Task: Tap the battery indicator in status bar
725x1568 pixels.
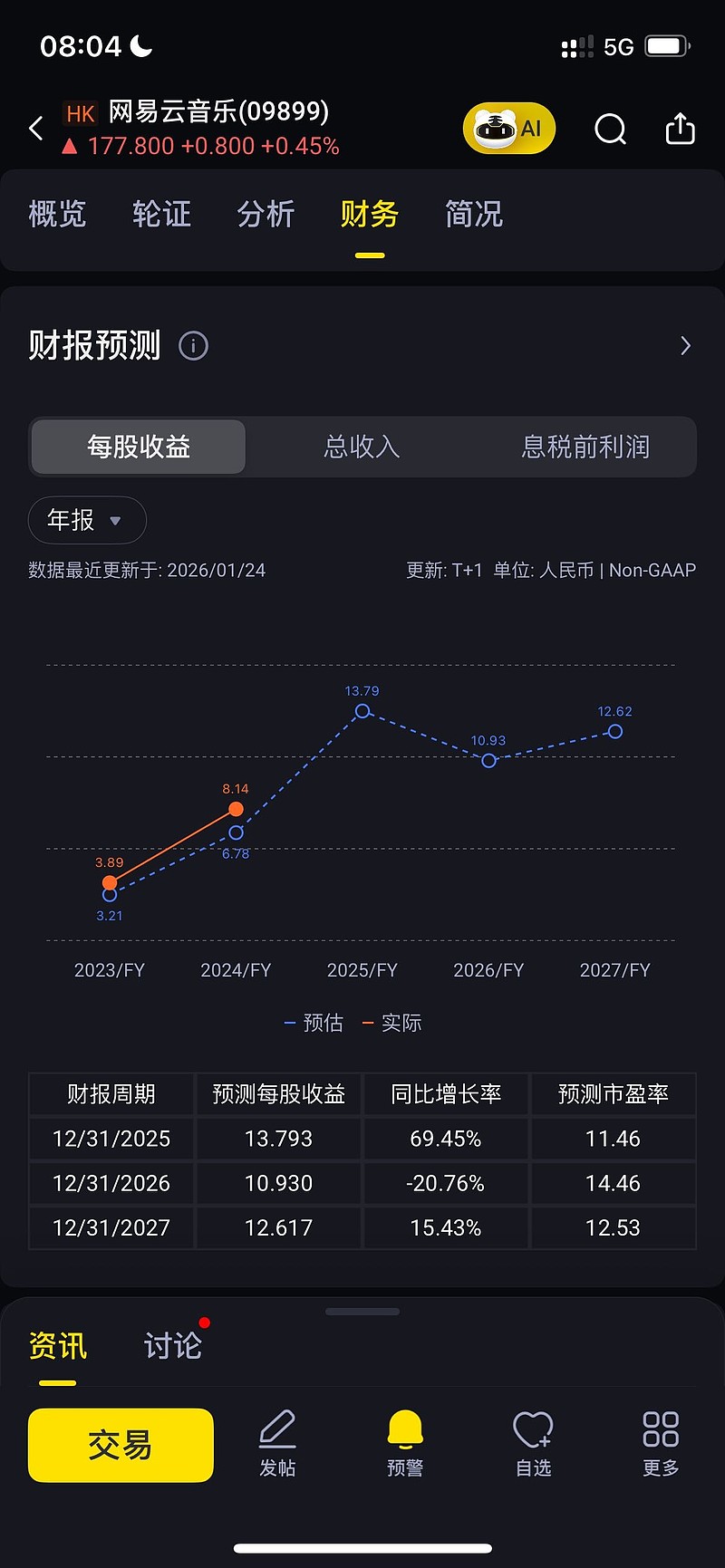Action: pos(668,44)
